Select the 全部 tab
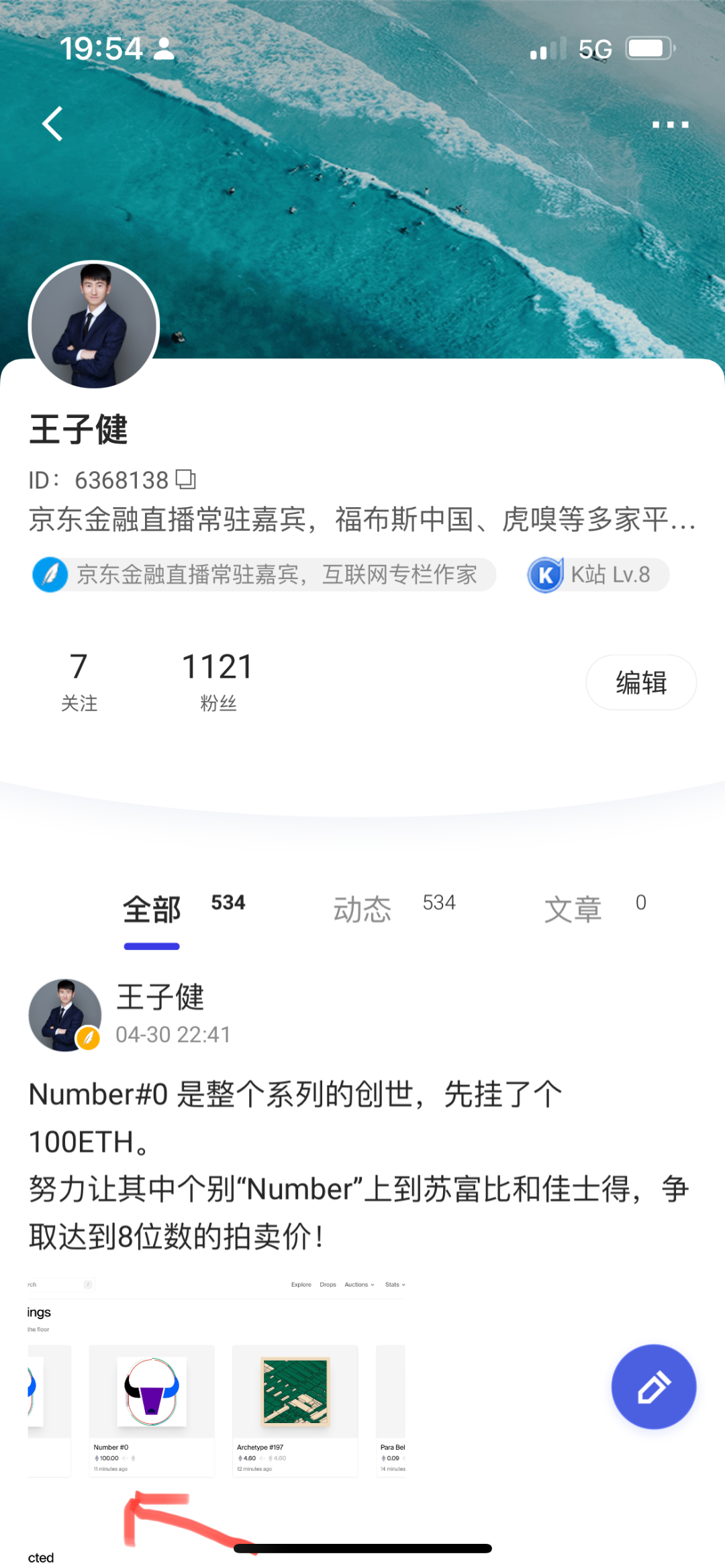 [152, 910]
